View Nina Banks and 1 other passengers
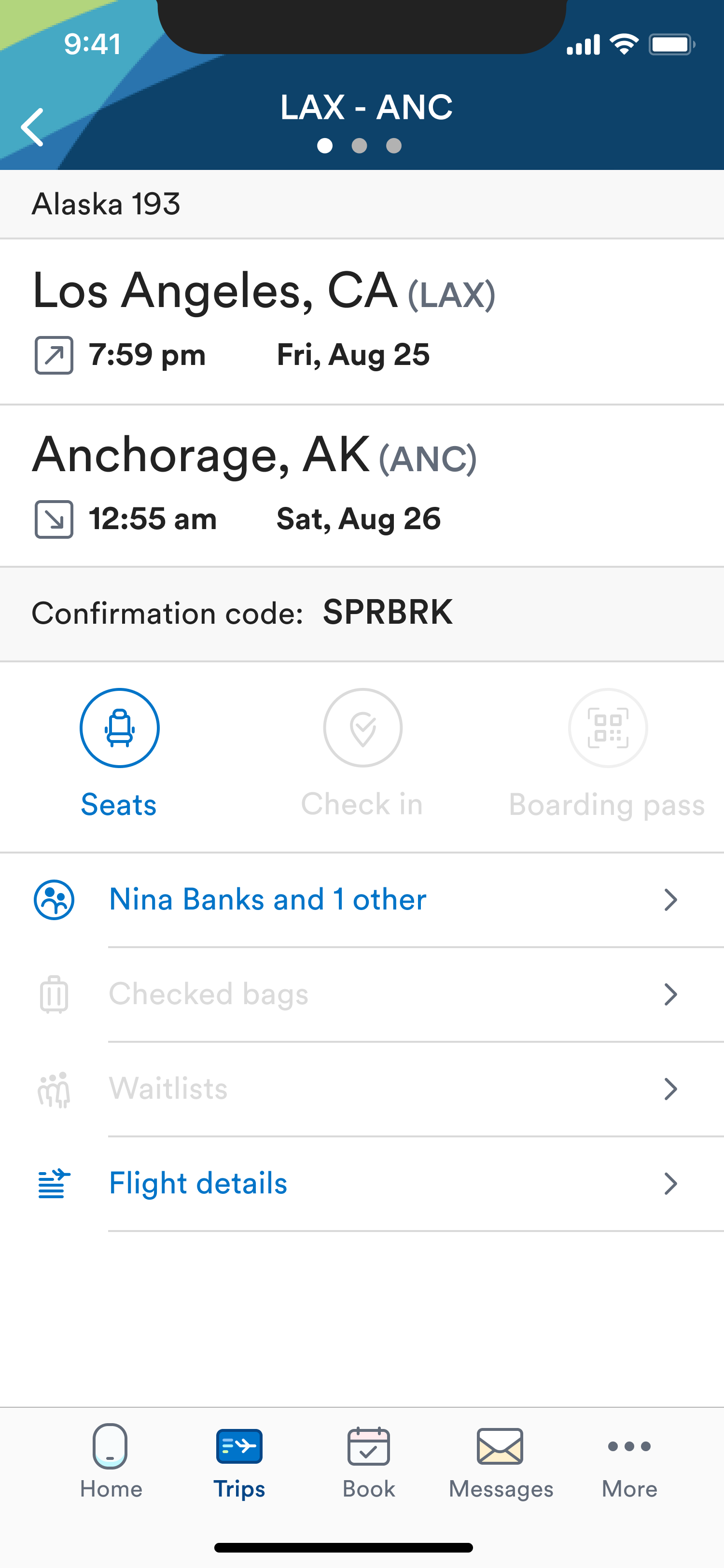Image resolution: width=724 pixels, height=1568 pixels. 362,900
